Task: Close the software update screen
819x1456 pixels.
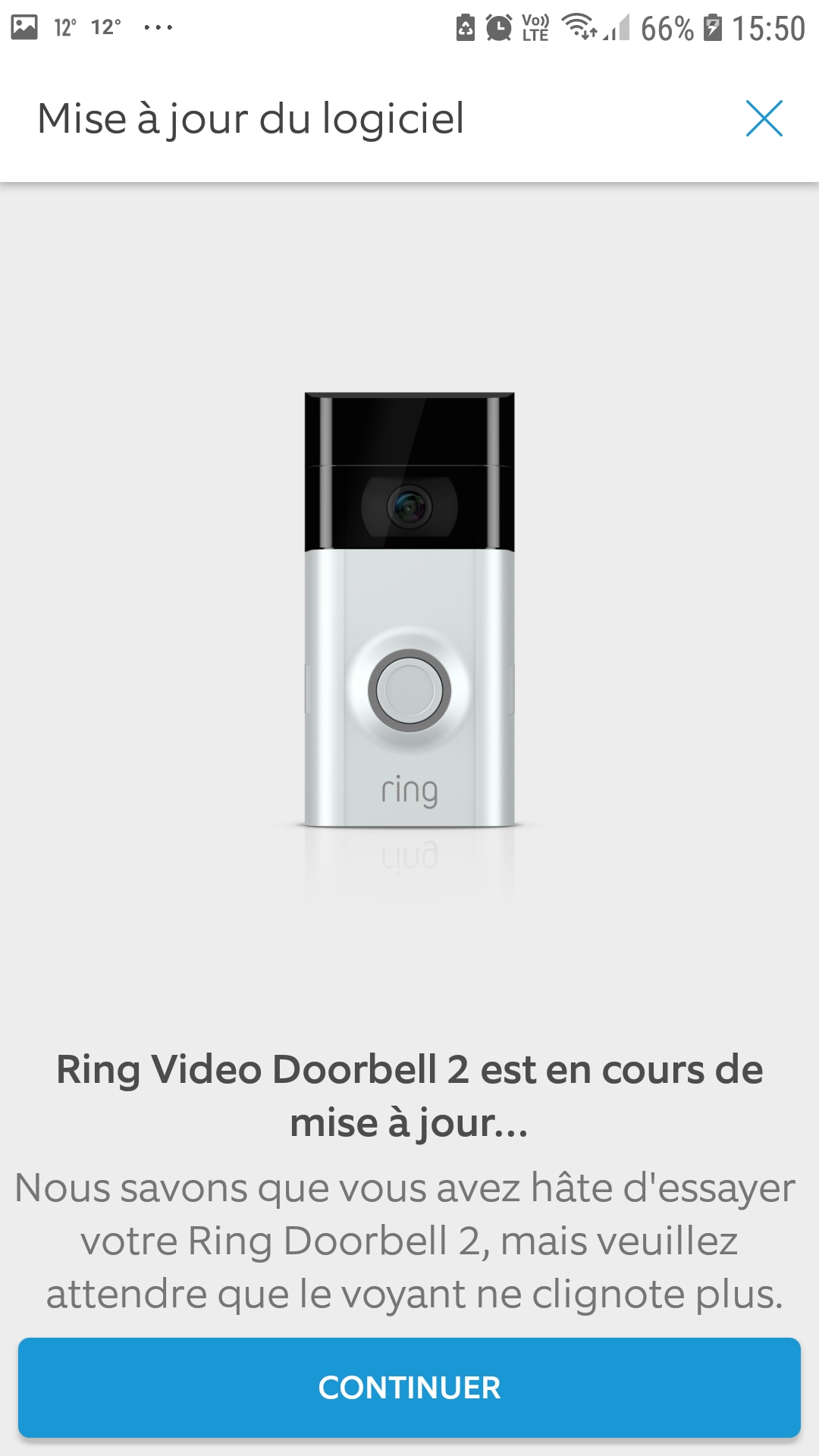Action: coord(764,118)
